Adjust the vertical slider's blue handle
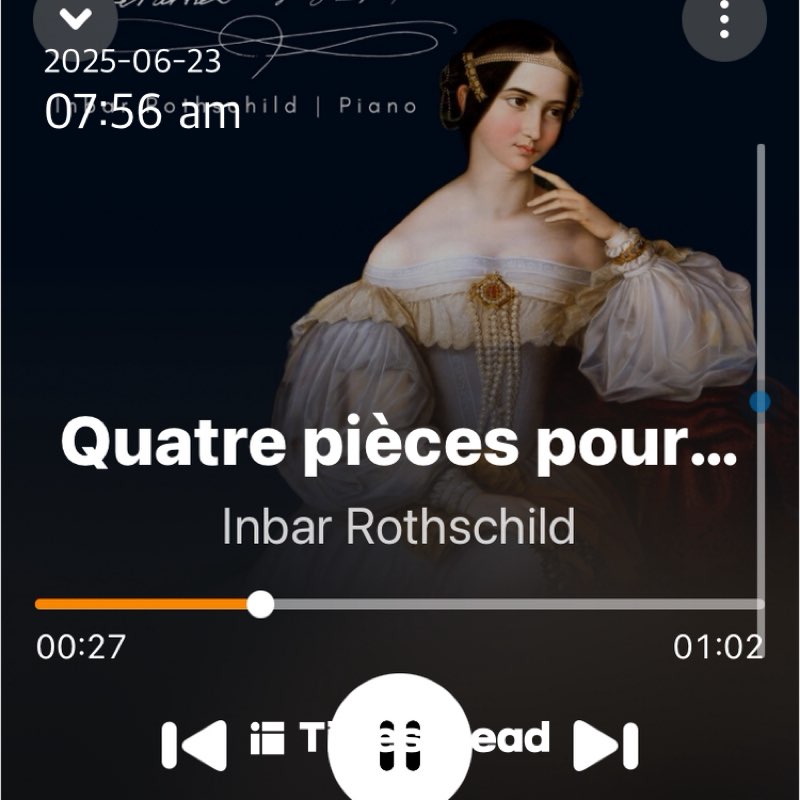Viewport: 800px width, 800px height. pos(760,402)
